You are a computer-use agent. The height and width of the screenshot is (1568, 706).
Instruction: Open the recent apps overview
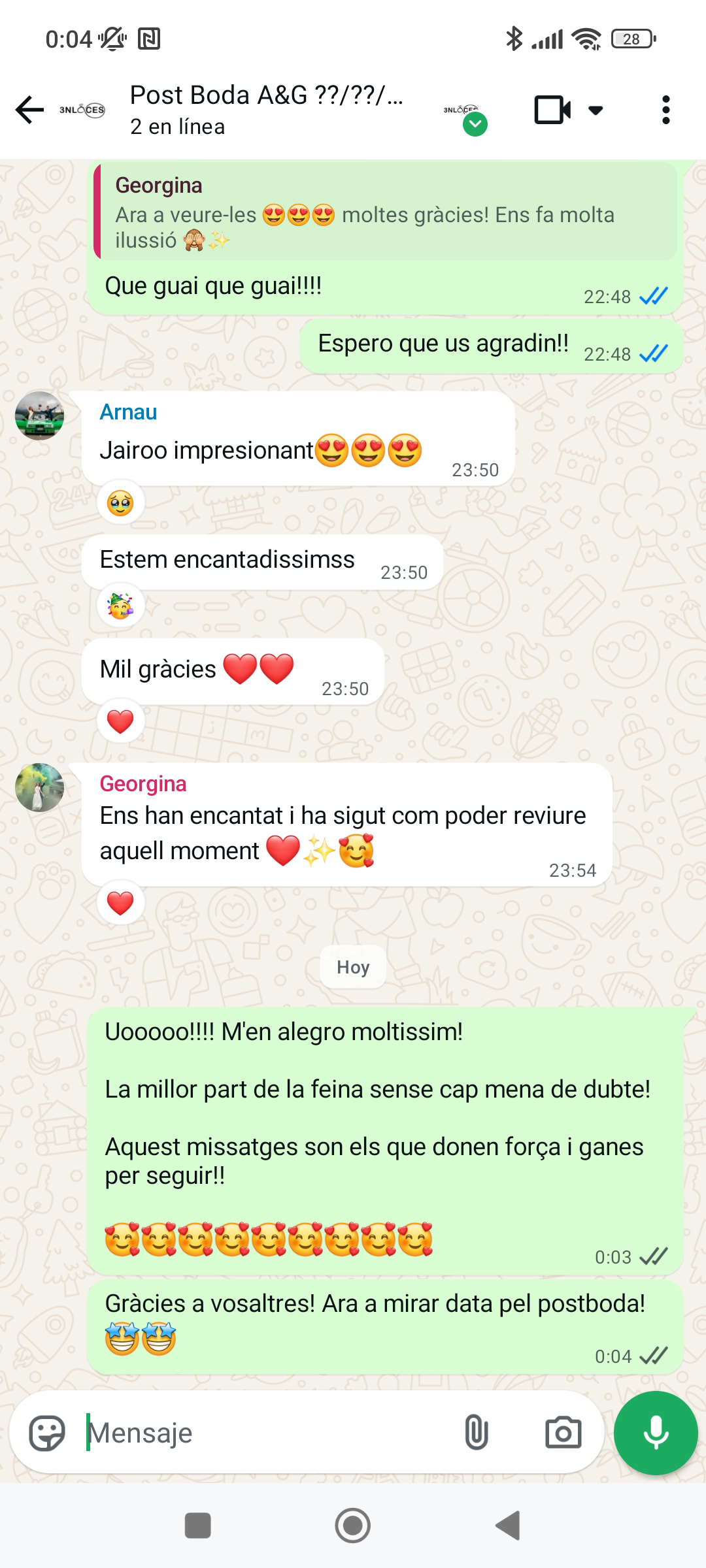198,1526
